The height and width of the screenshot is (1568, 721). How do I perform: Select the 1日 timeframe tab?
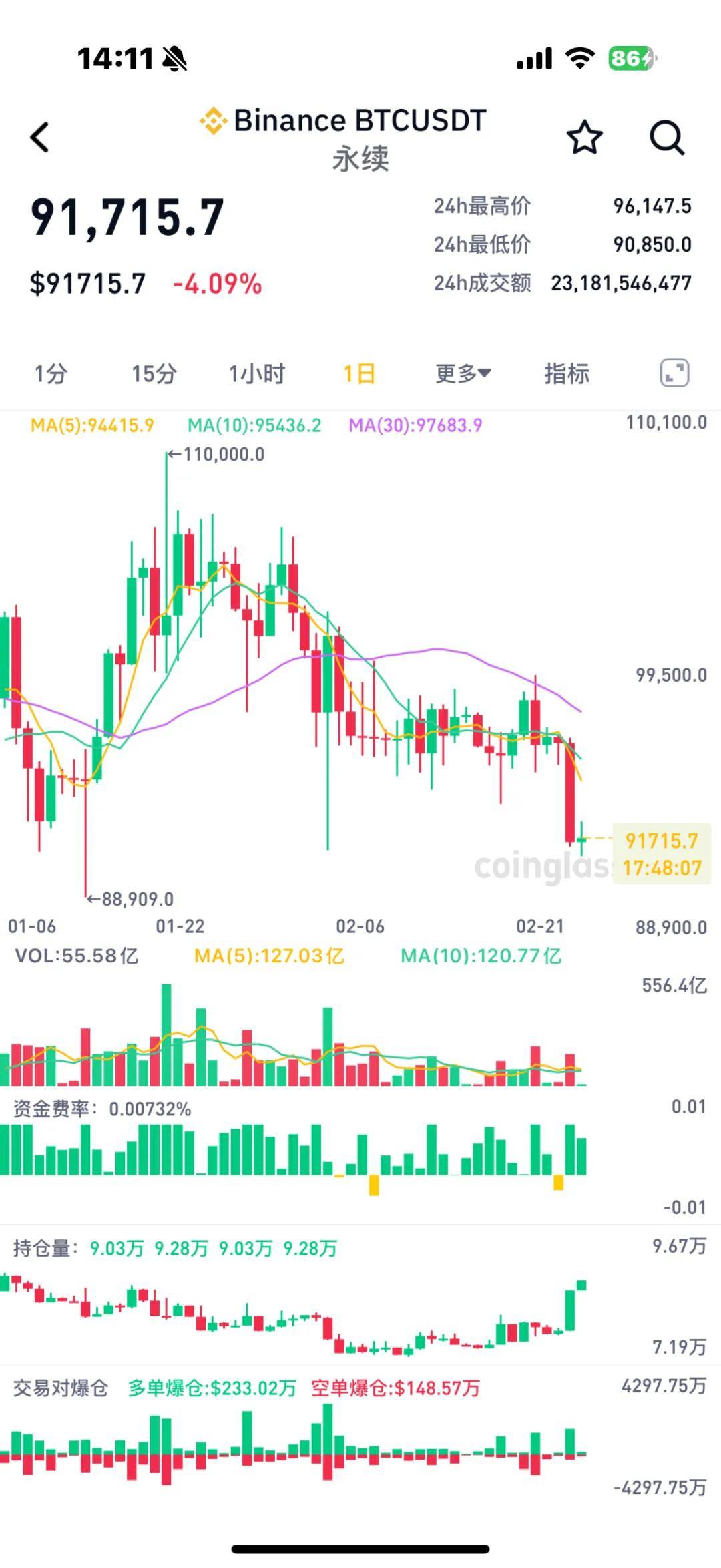pyautogui.click(x=359, y=373)
